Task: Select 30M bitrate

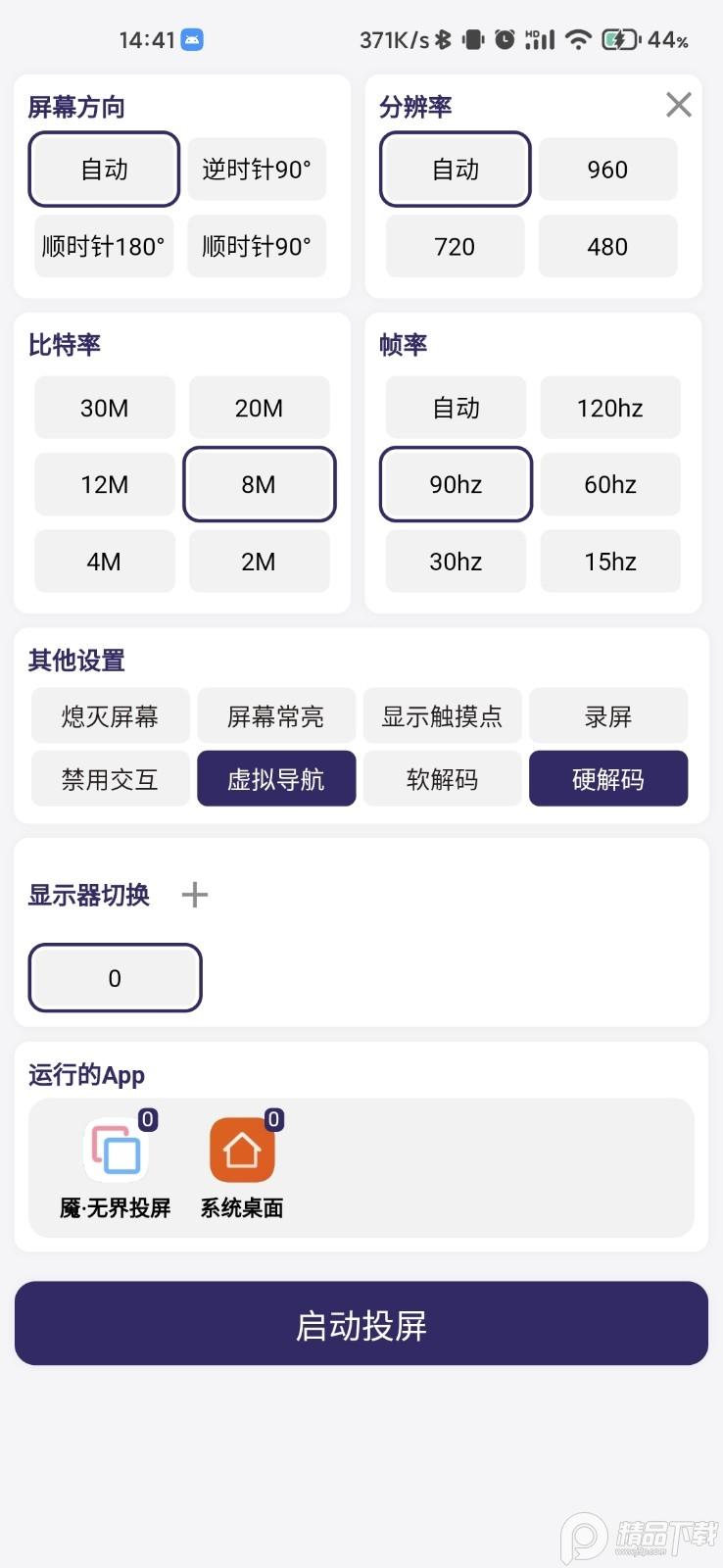Action: coord(104,408)
